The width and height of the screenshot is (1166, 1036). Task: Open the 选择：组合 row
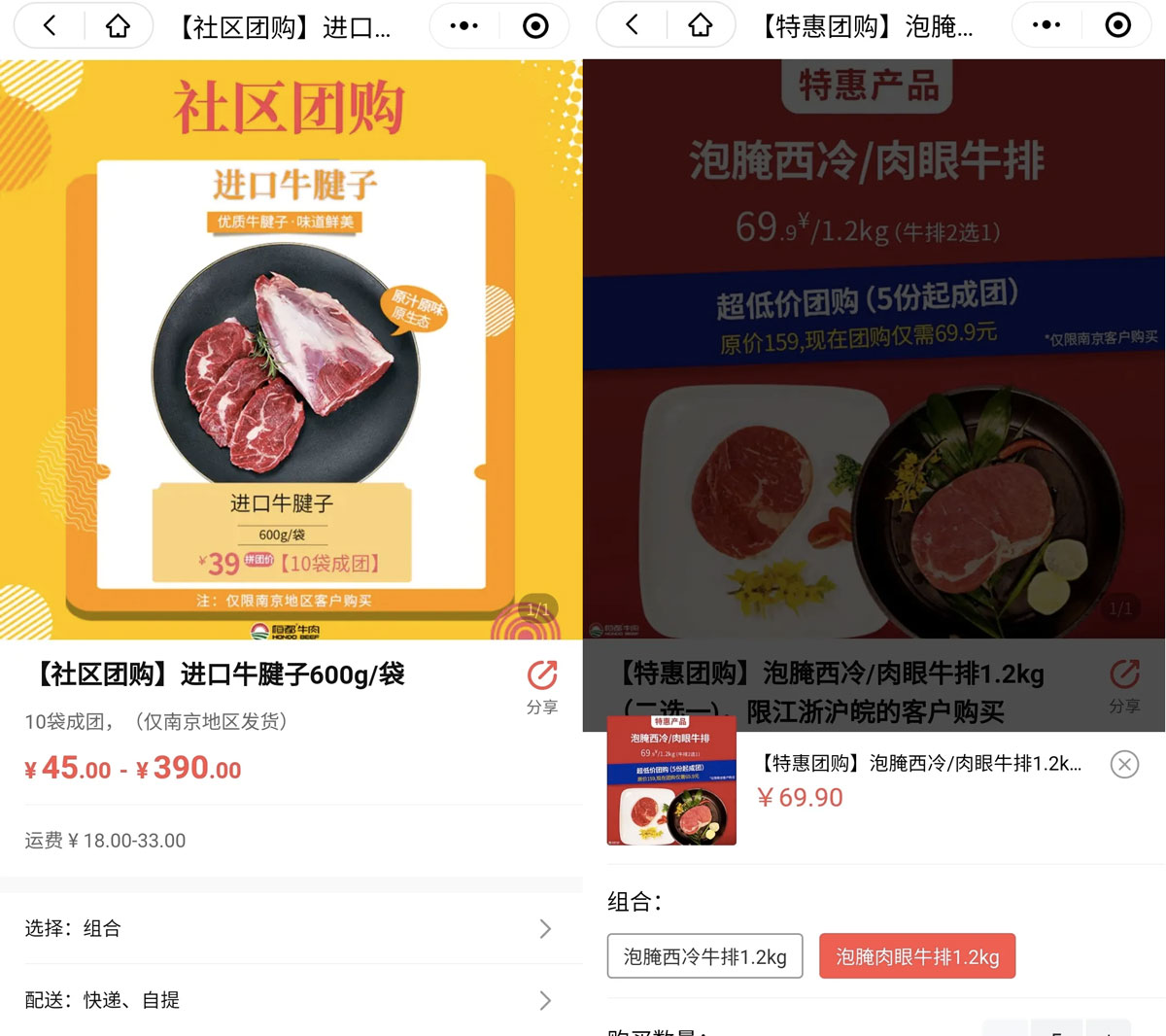(291, 928)
